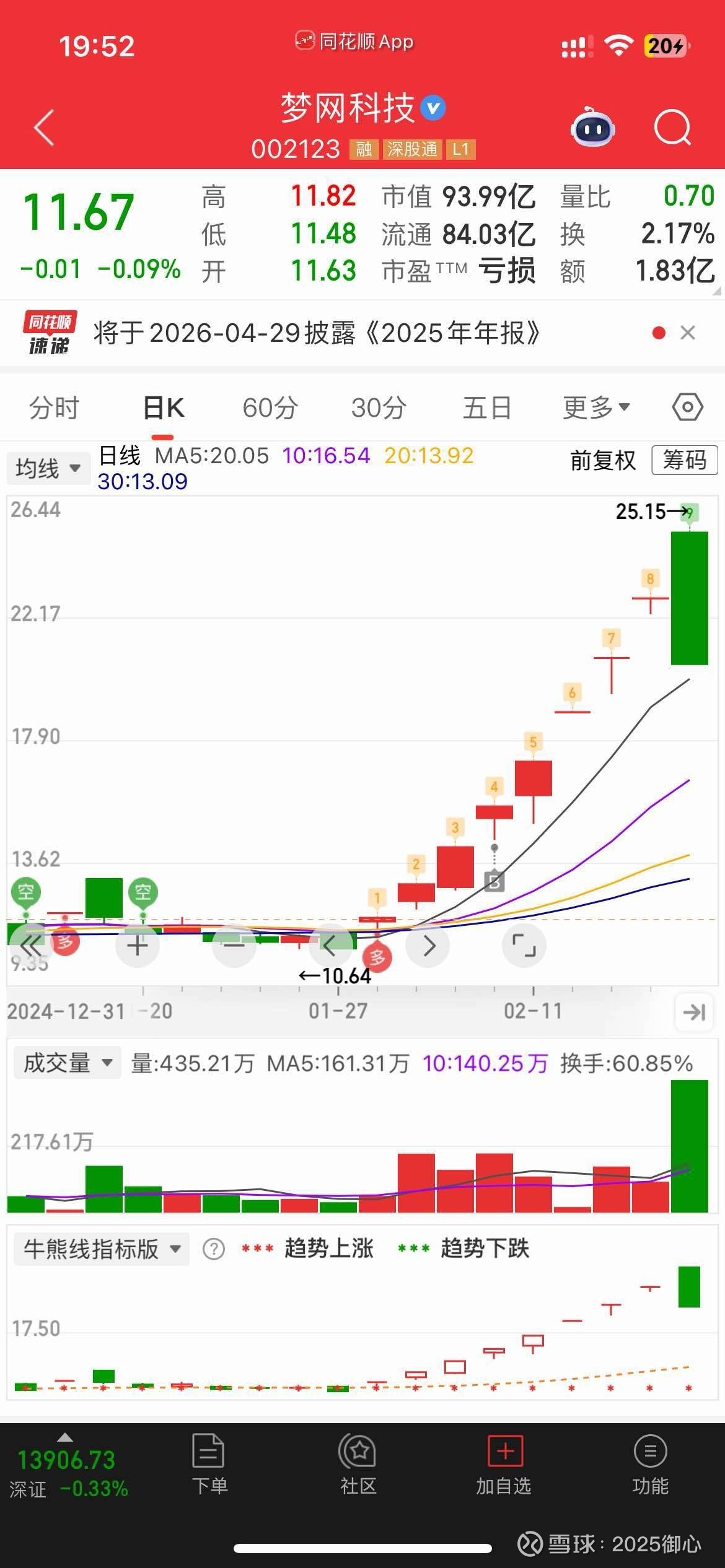This screenshot has width=725, height=1568.
Task: Jump to the latest candle
Action: click(693, 1013)
